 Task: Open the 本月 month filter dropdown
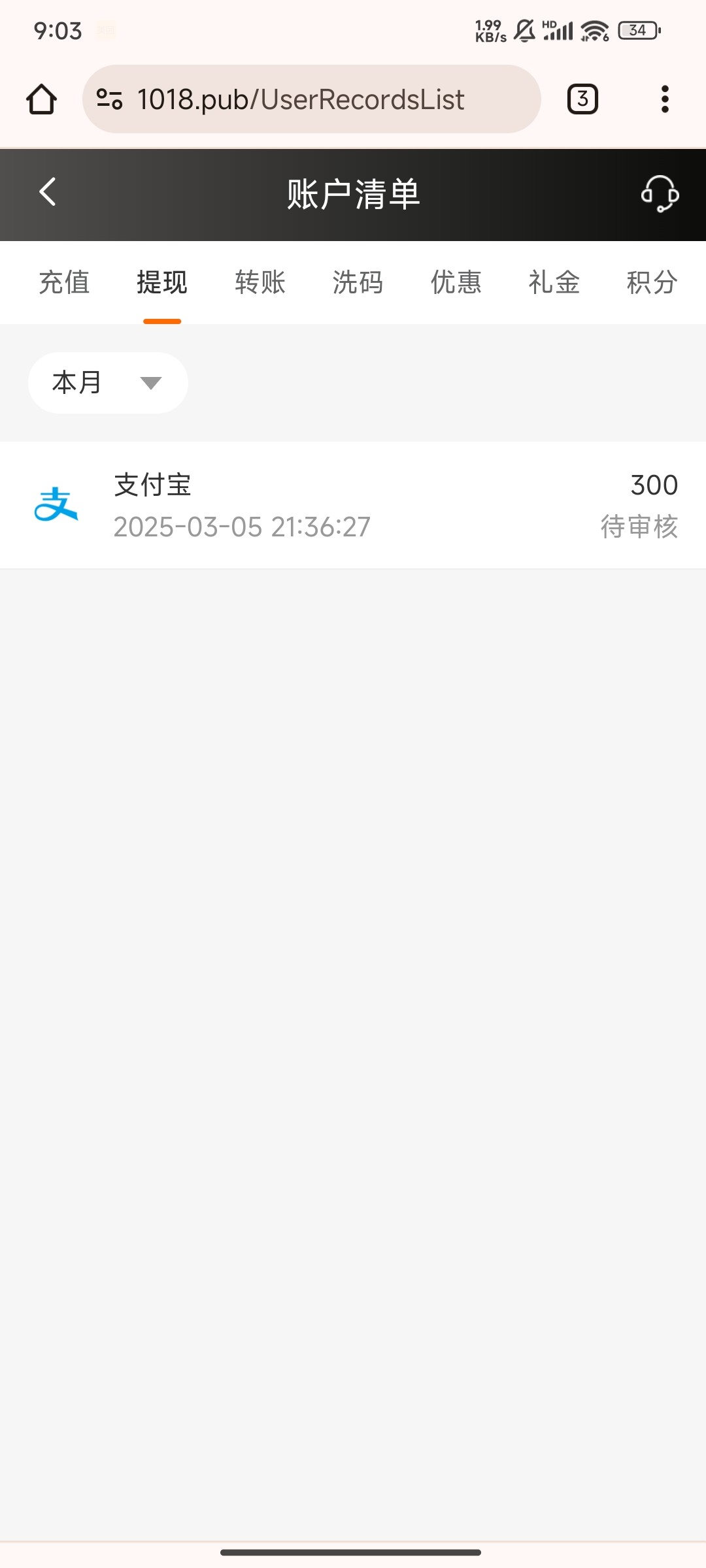tap(108, 384)
